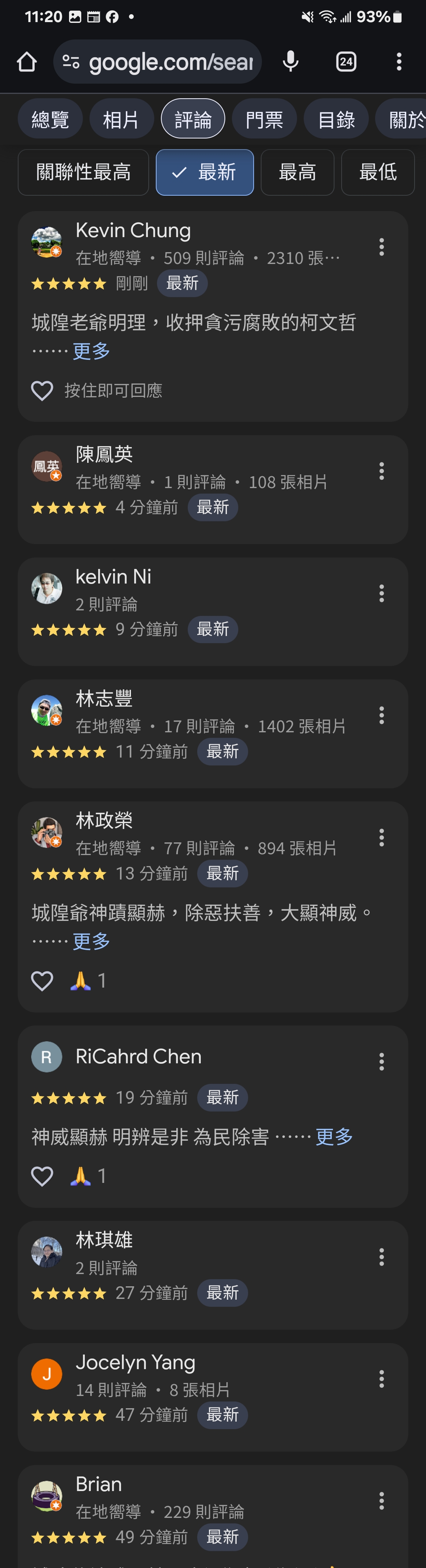Switch to the 門票 tab

point(264,119)
